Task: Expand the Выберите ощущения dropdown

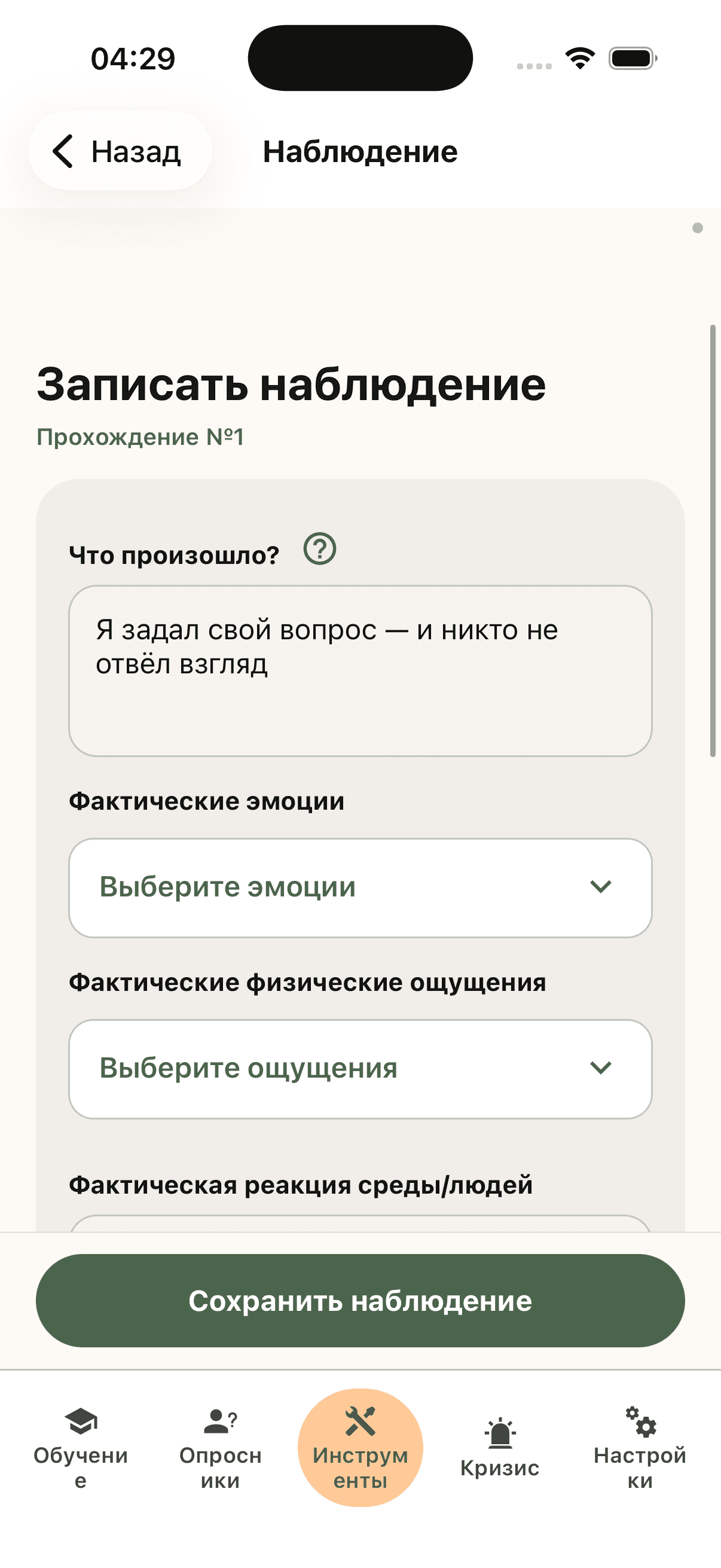Action: [x=360, y=1069]
